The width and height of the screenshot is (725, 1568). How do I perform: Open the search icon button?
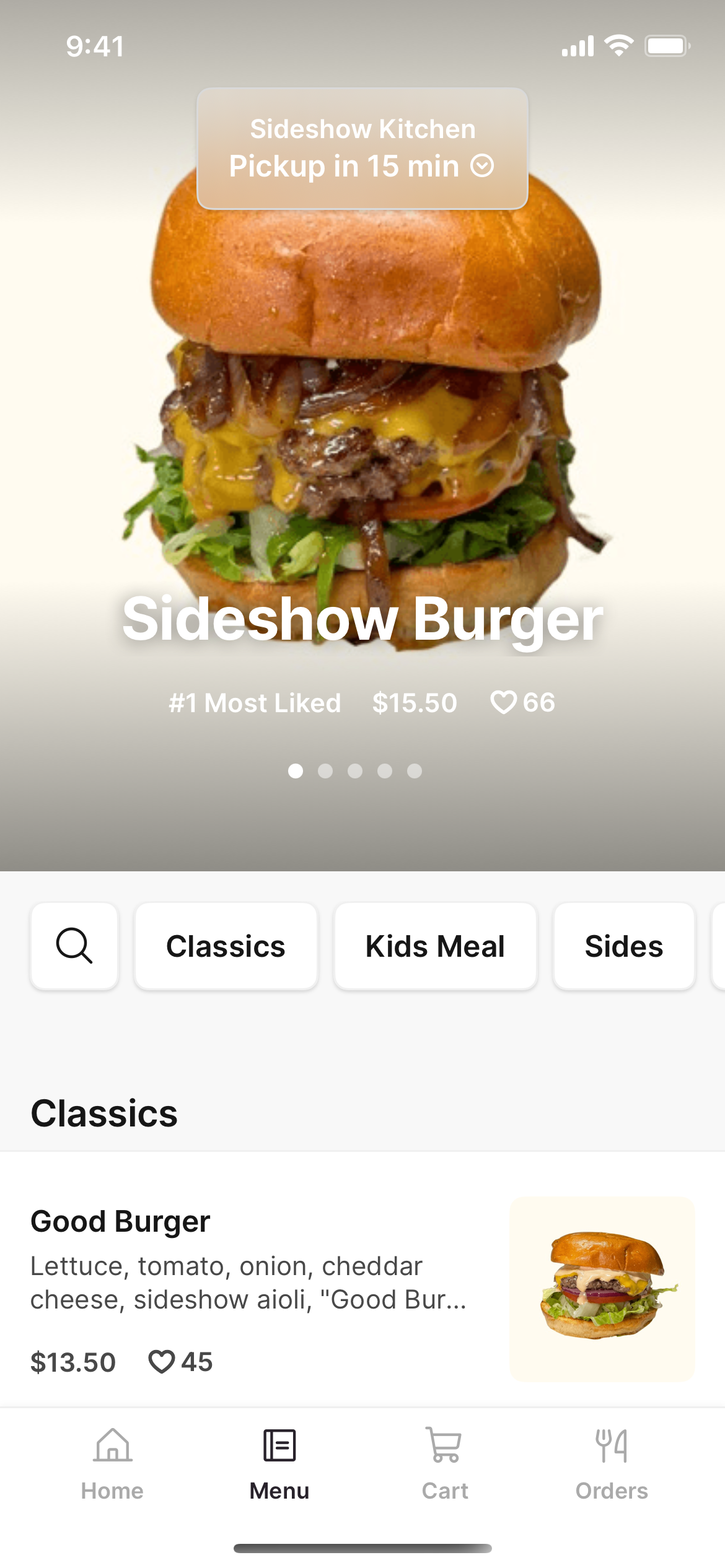[74, 946]
